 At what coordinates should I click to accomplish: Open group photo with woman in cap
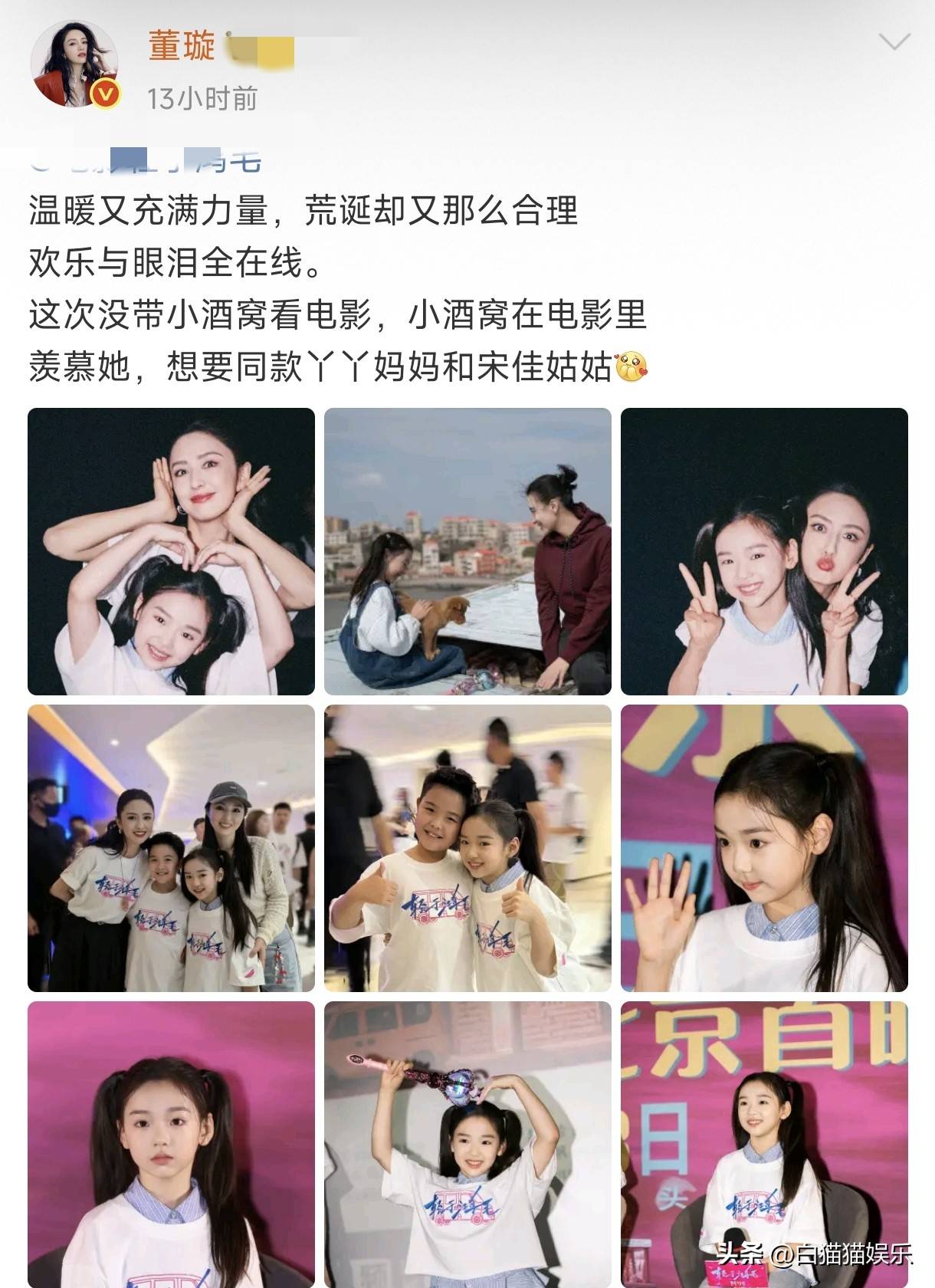tap(171, 848)
